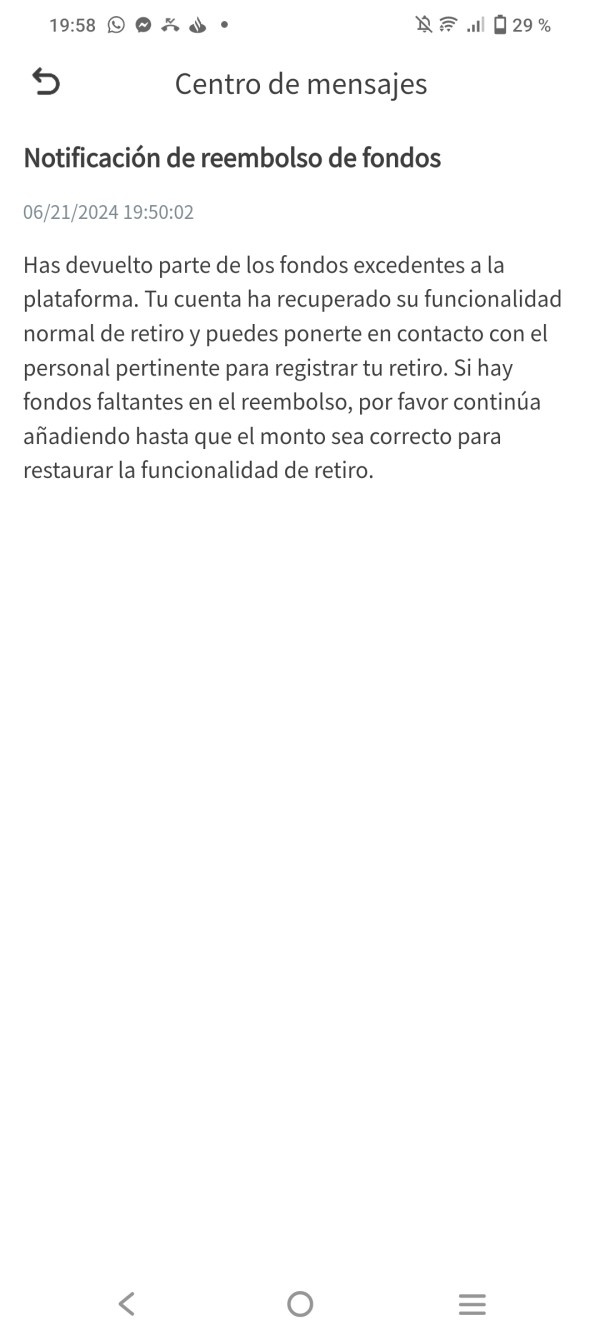This screenshot has height=1336, width=600.
Task: Open the recent apps view
Action: tap(472, 1303)
